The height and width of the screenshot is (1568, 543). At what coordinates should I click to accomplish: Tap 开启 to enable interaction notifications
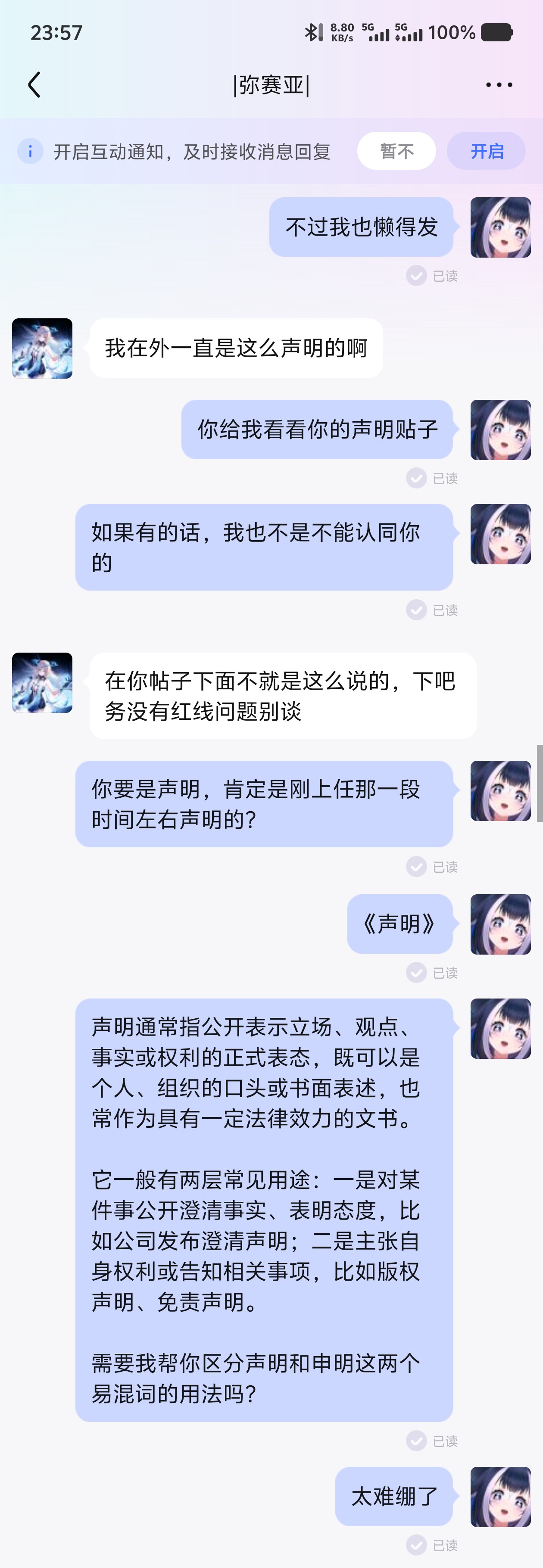[x=486, y=151]
